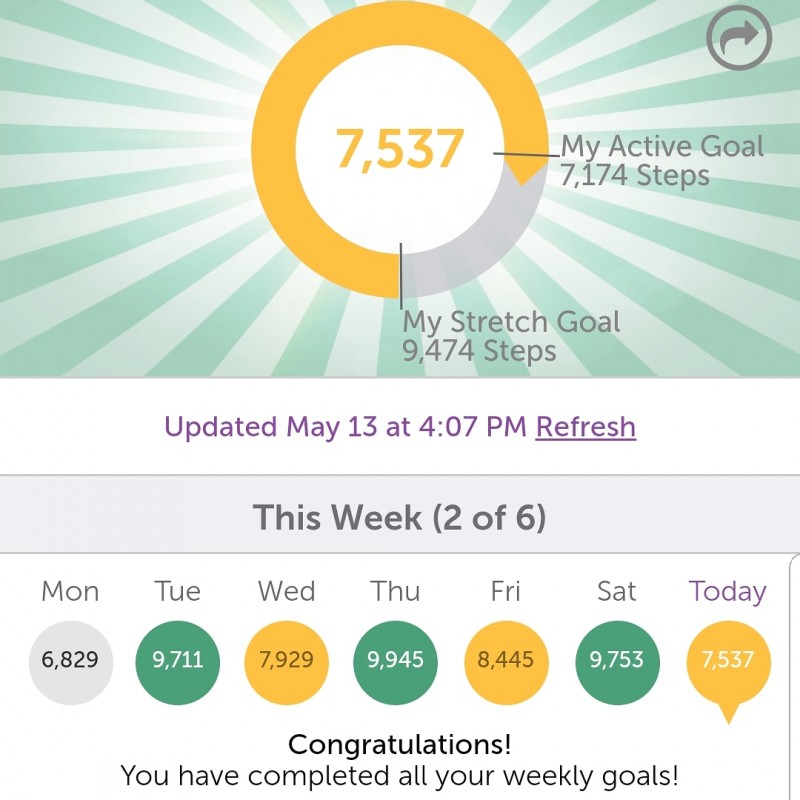Select Today's 7,537 step circle
This screenshot has width=800, height=800.
click(x=728, y=661)
